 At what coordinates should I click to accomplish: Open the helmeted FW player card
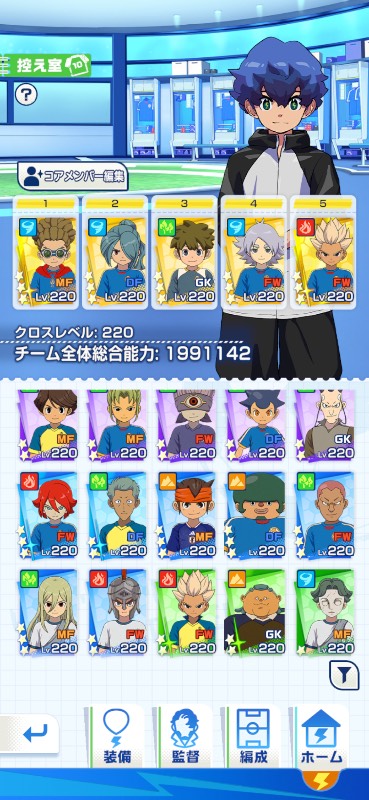116,612
